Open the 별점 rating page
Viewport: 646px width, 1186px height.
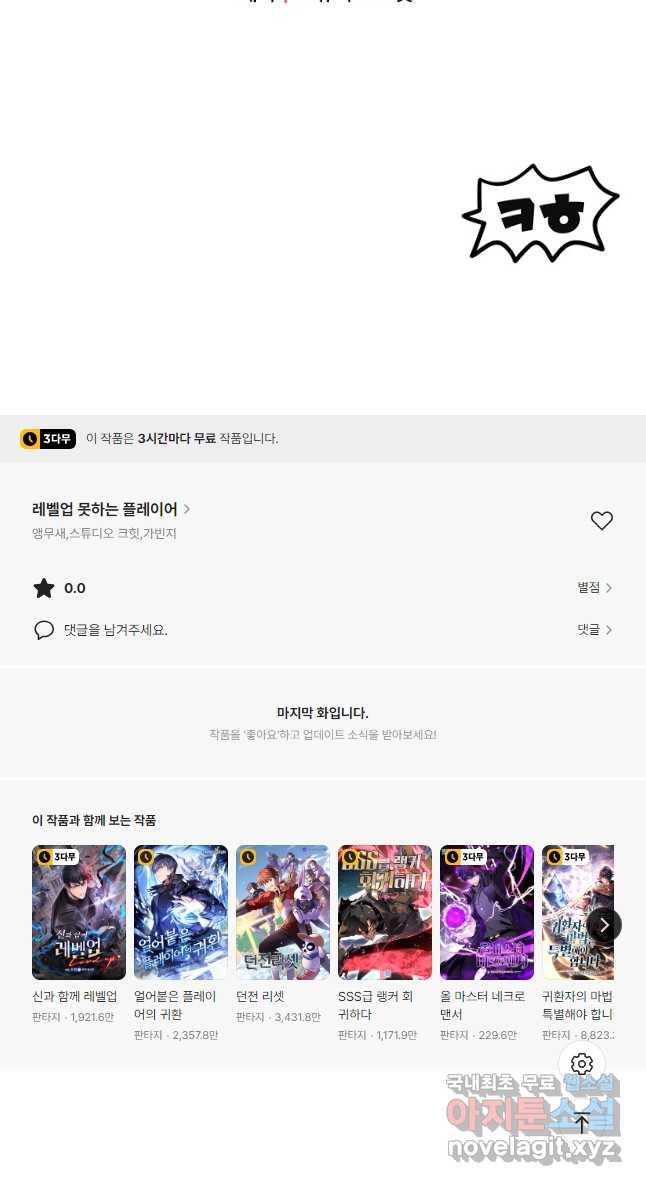pyautogui.click(x=594, y=588)
